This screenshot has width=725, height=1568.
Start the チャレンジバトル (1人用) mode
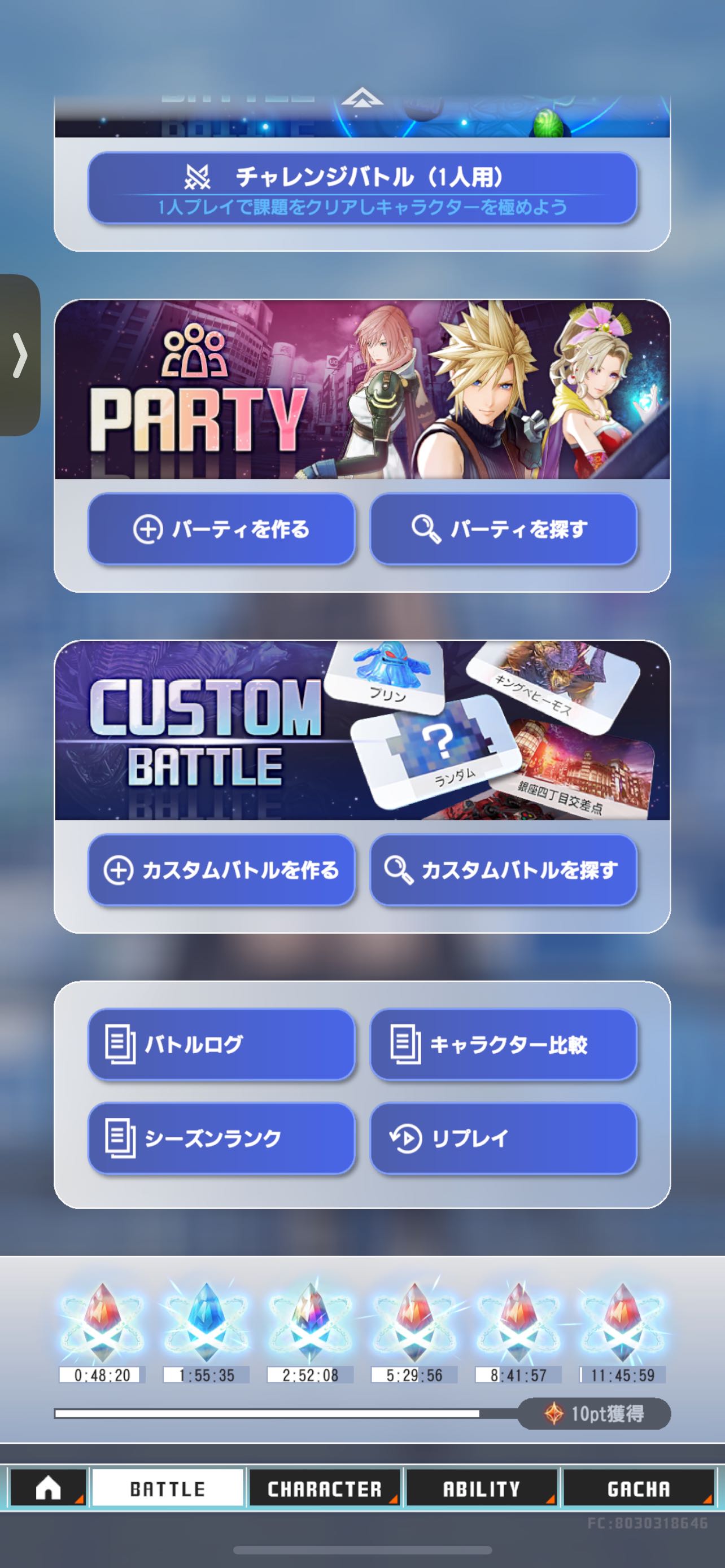tap(362, 188)
